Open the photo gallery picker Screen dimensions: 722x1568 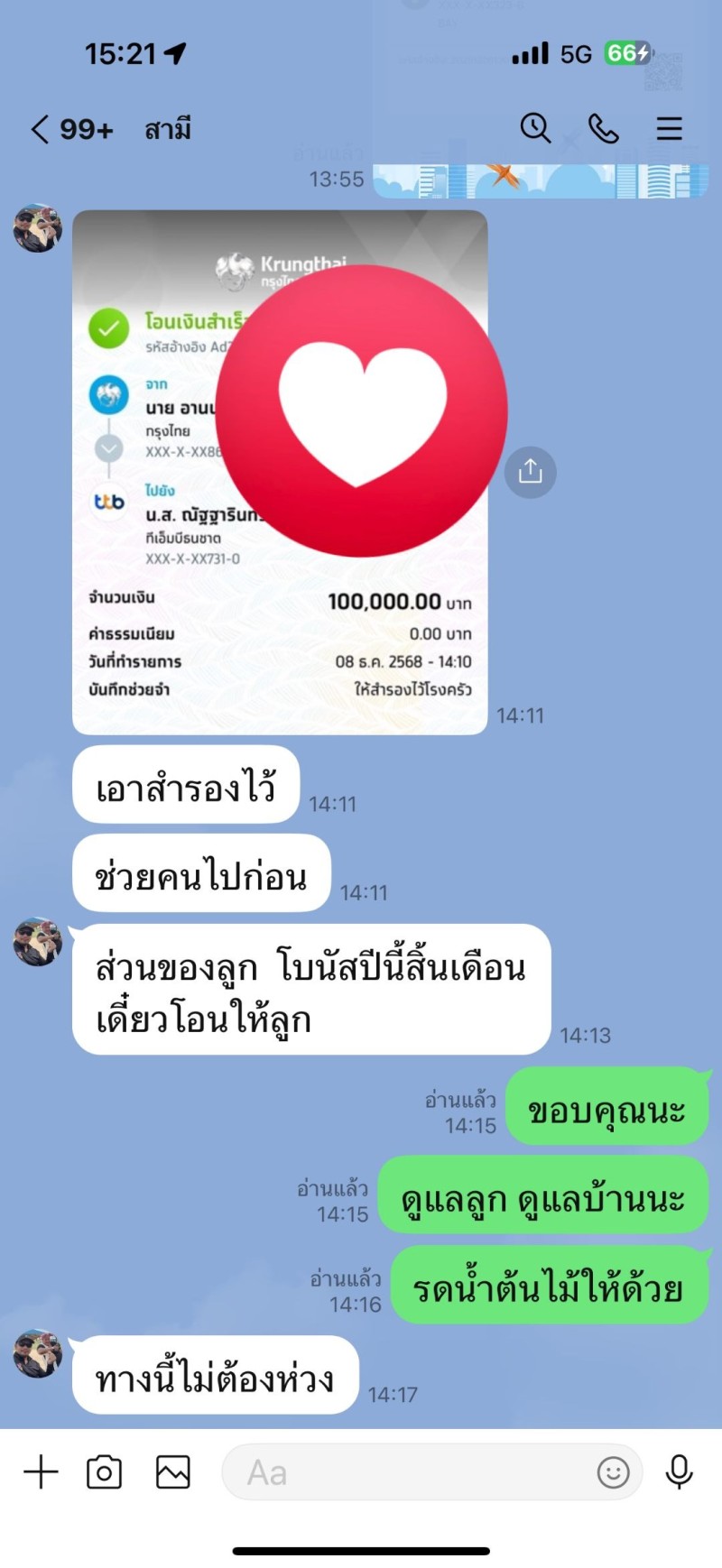coord(172,1472)
